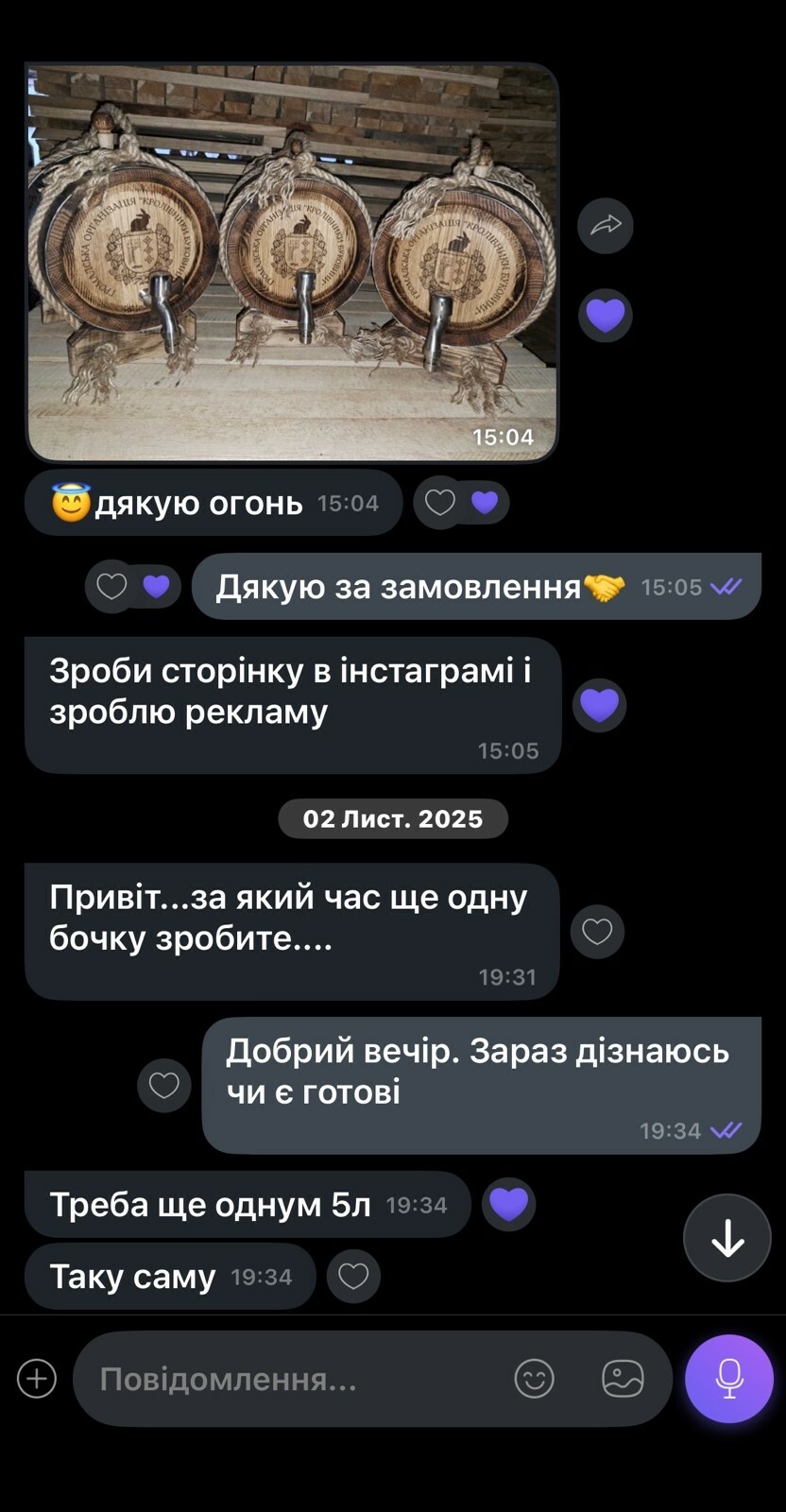Viewport: 786px width, 1512px height.
Task: Like the 'Добрий вечір' message
Action: pyautogui.click(x=164, y=1085)
